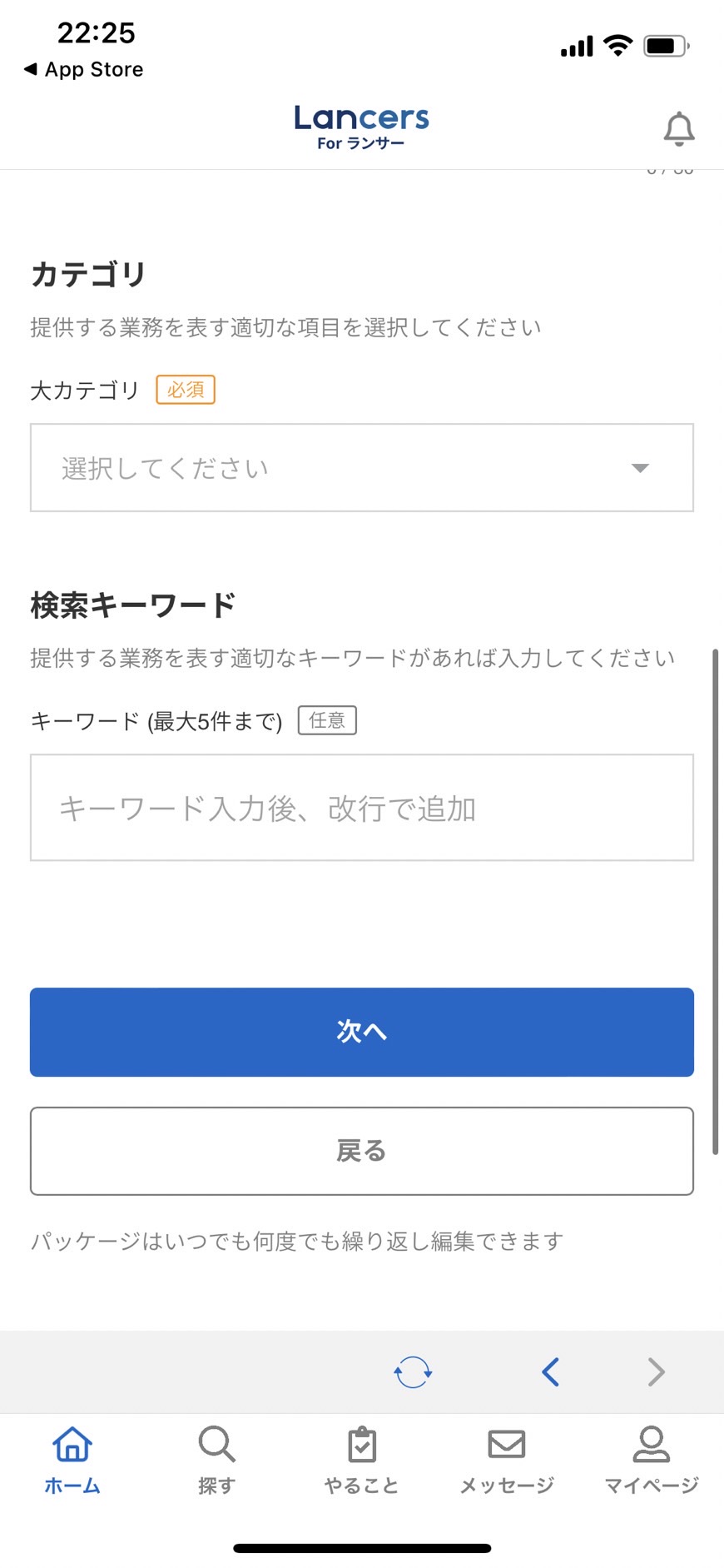Go back with the browser back arrow

[550, 1371]
